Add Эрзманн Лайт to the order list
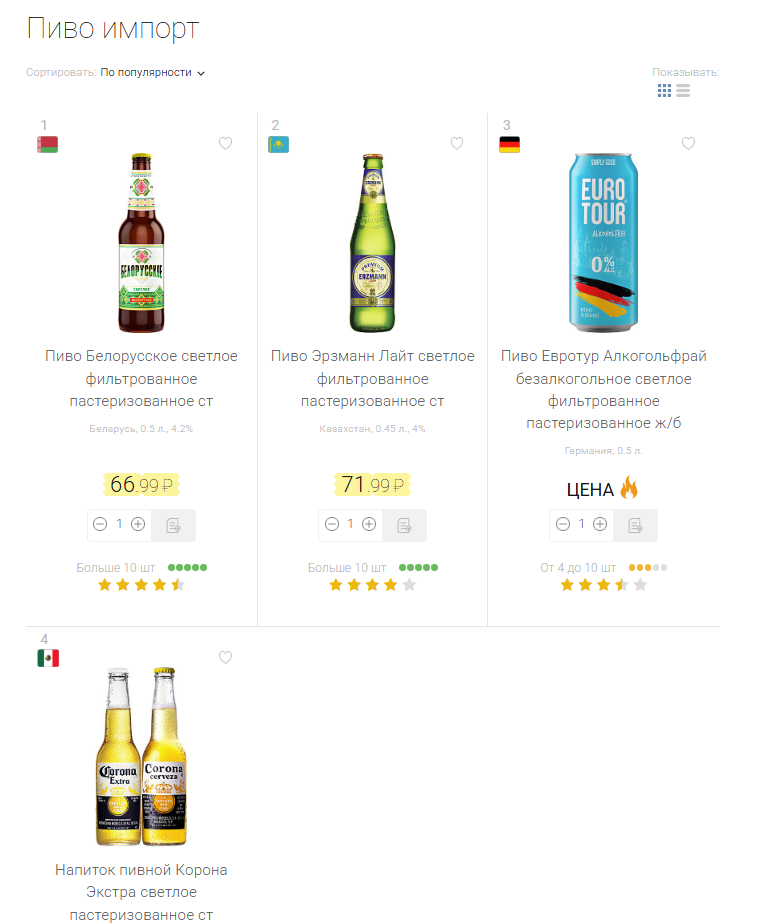 [405, 525]
